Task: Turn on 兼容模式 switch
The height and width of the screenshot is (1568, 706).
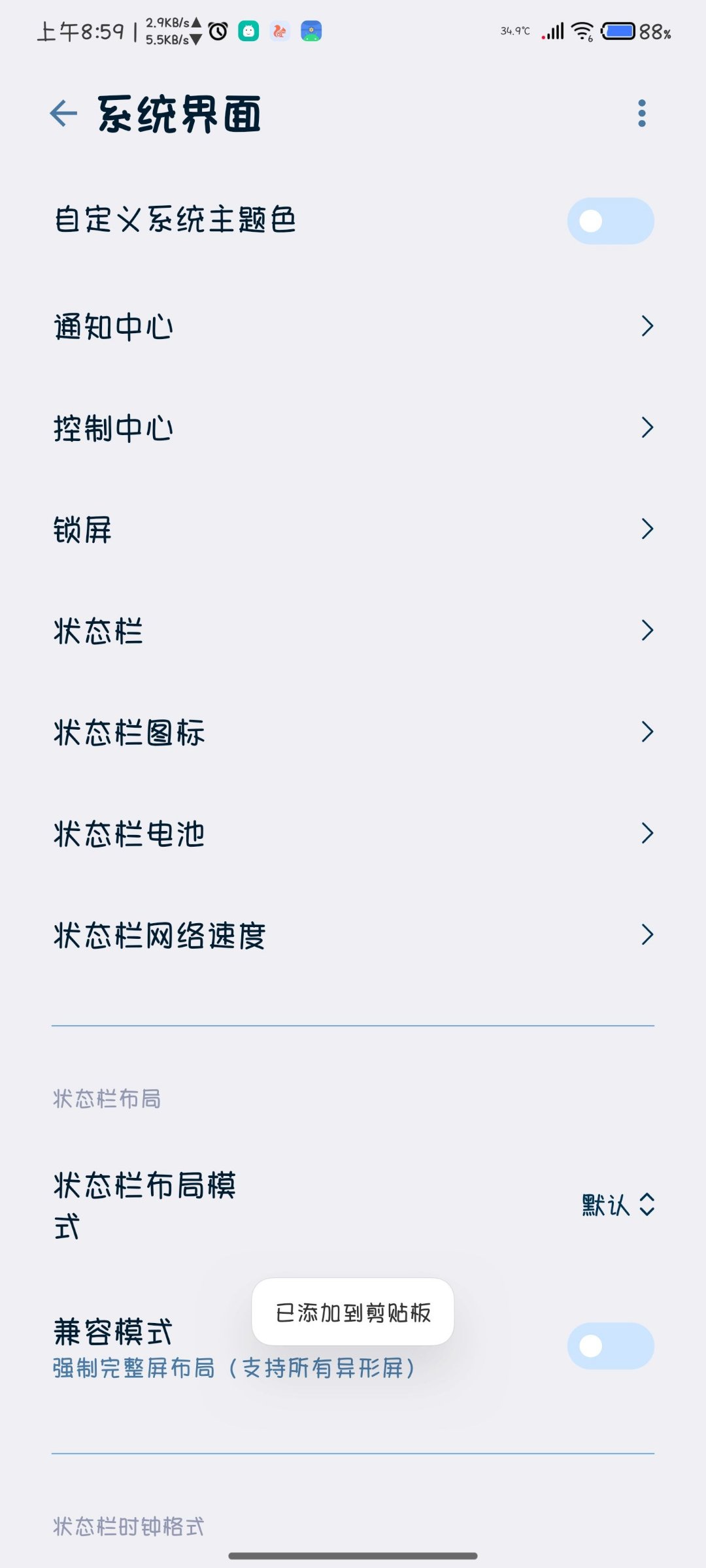Action: tap(610, 1346)
